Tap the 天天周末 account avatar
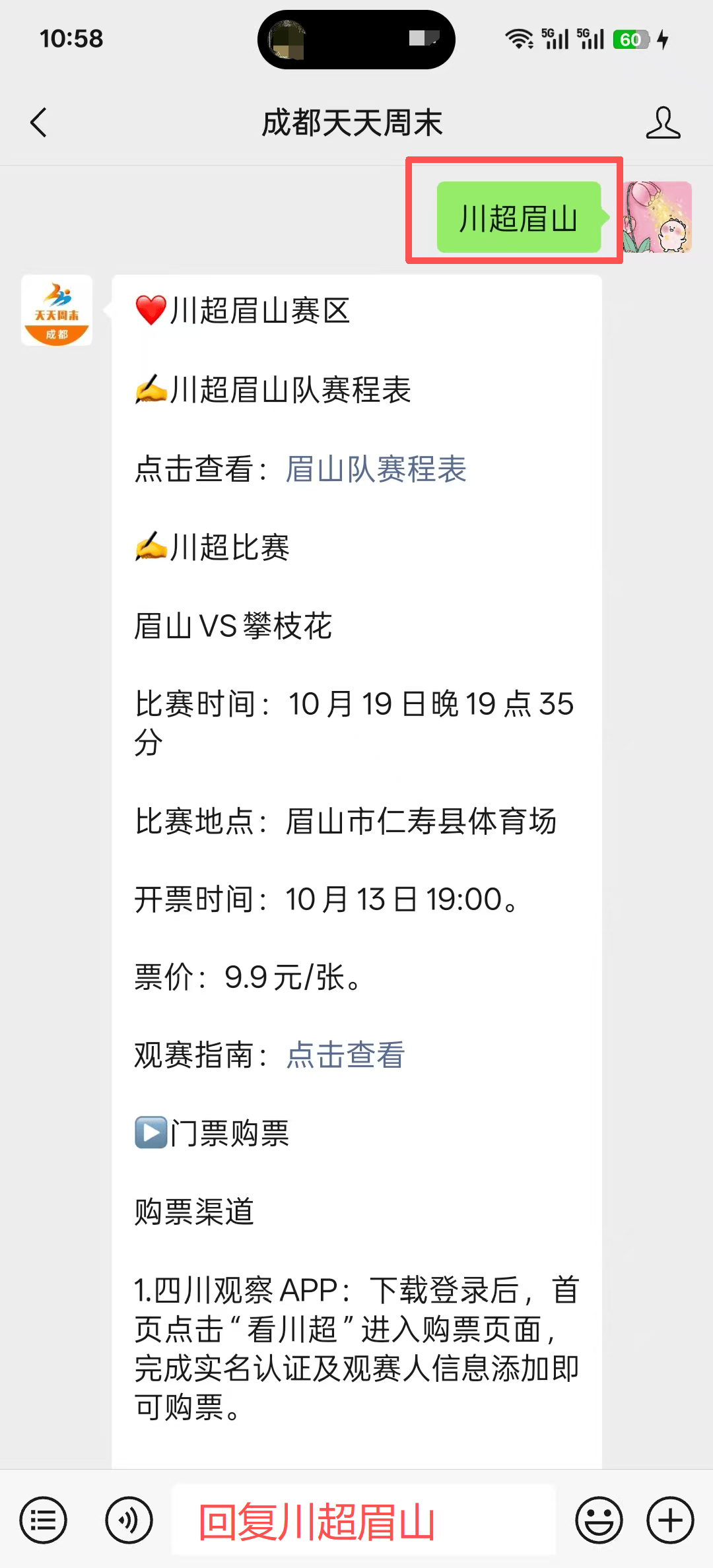713x1568 pixels. 56,310
